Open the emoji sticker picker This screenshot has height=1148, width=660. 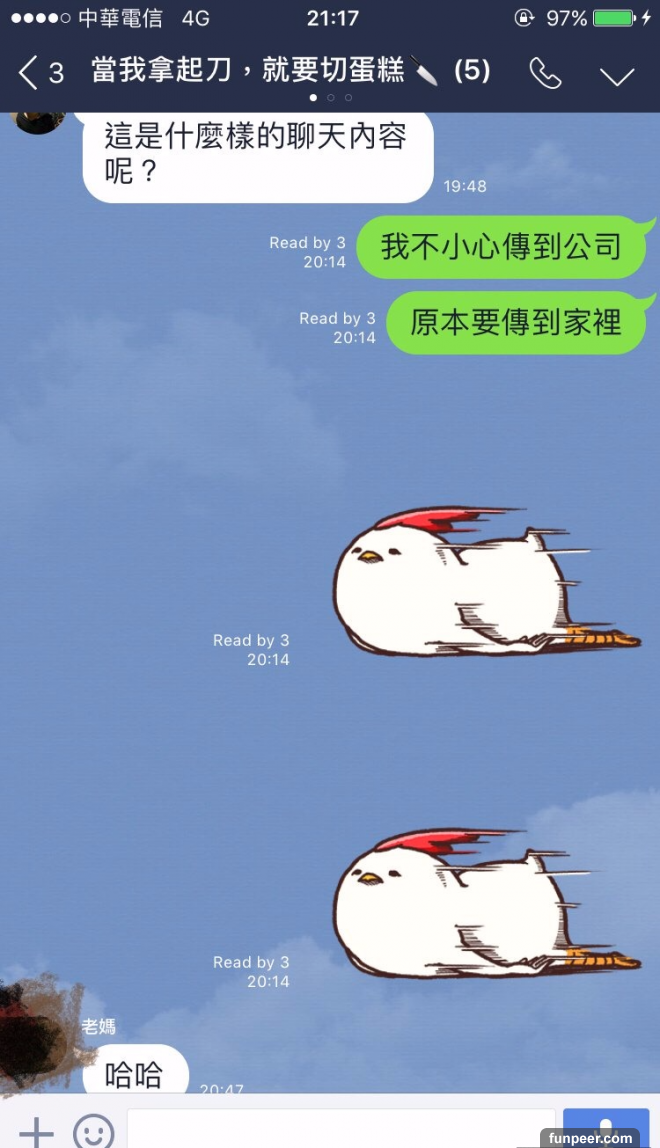click(94, 1131)
